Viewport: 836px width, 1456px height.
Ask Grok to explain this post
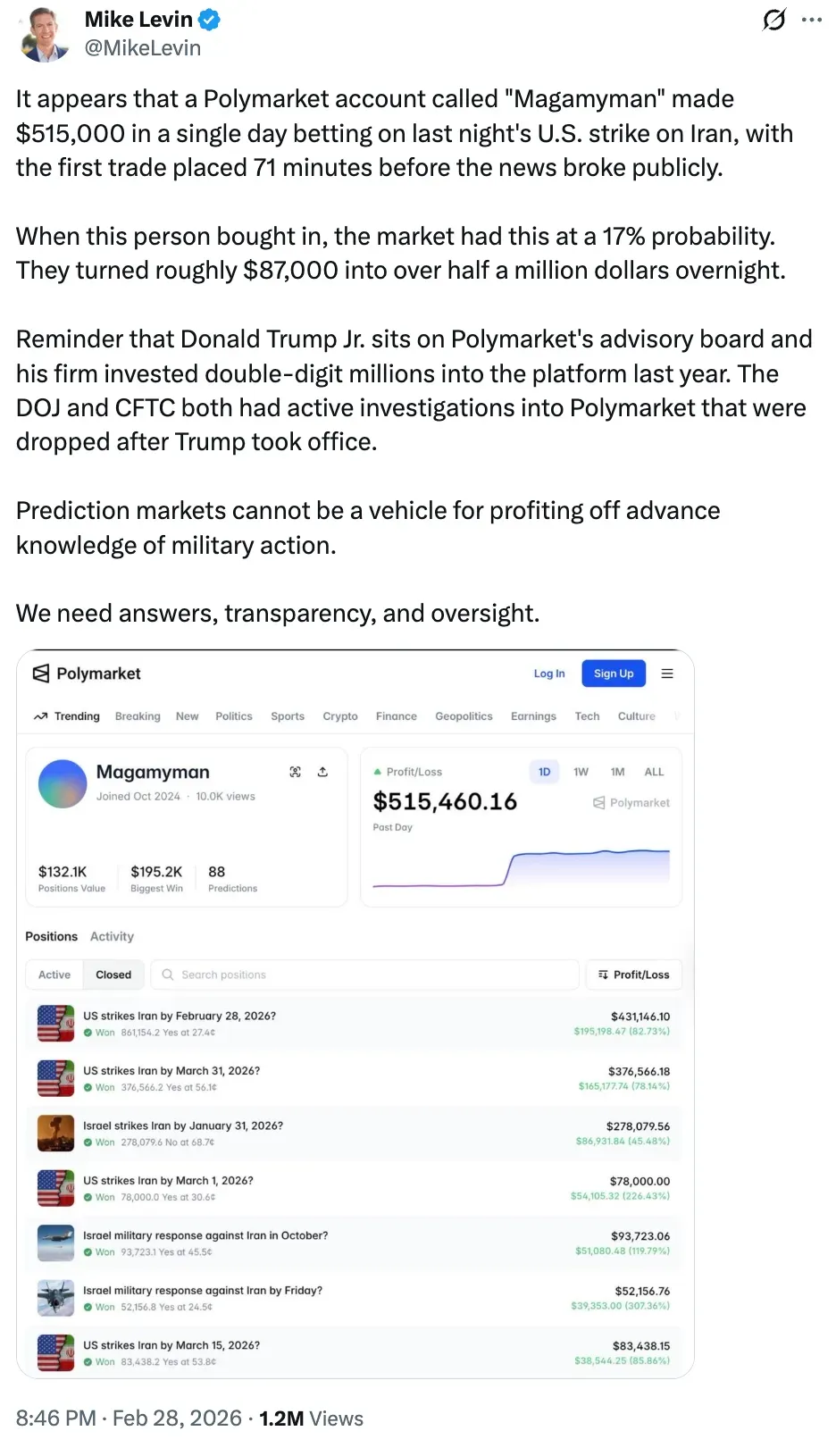click(773, 20)
